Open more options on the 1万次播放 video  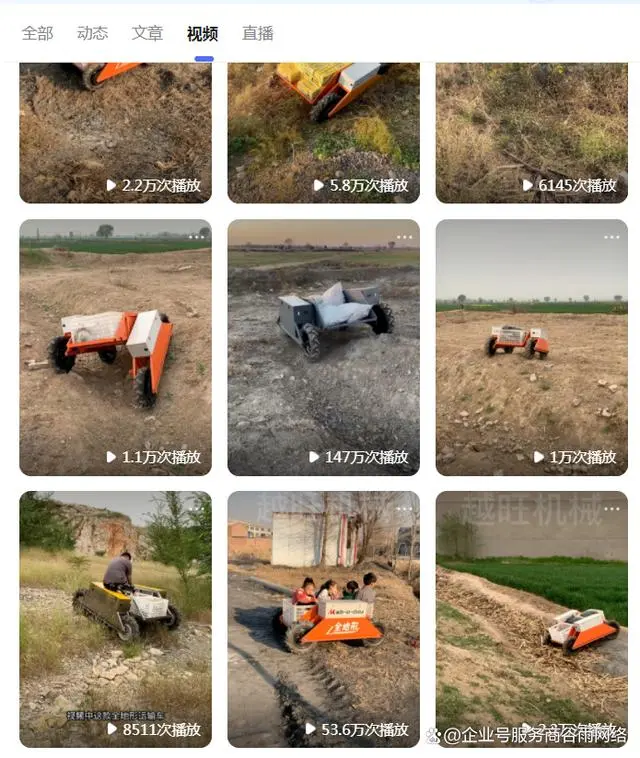click(x=611, y=237)
